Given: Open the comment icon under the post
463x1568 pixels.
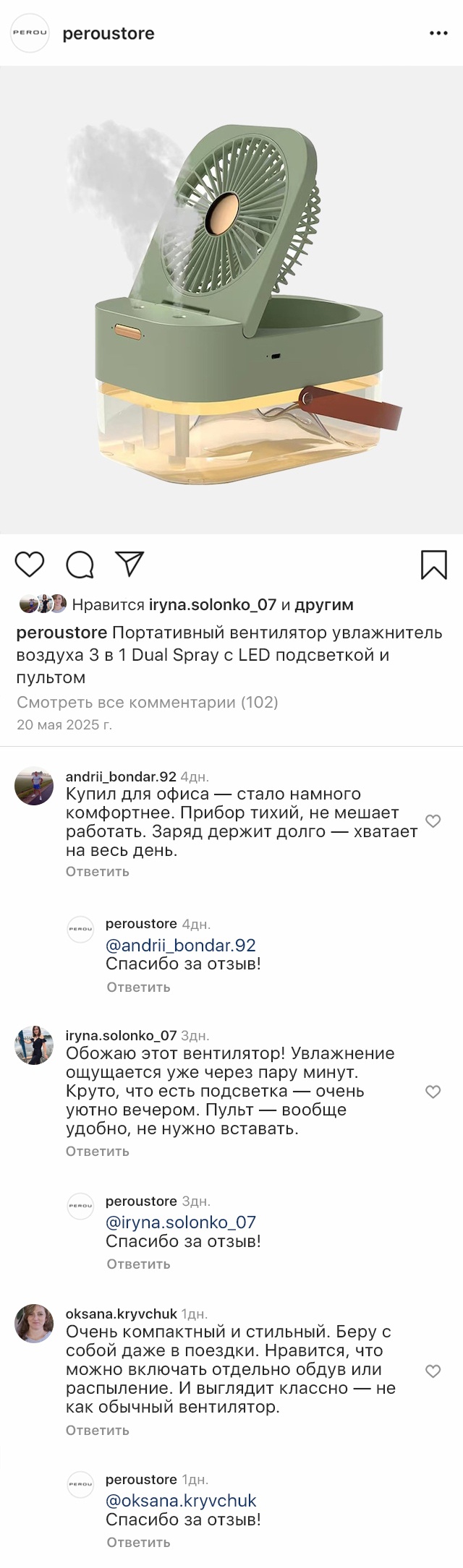Looking at the screenshot, I should pos(80,565).
